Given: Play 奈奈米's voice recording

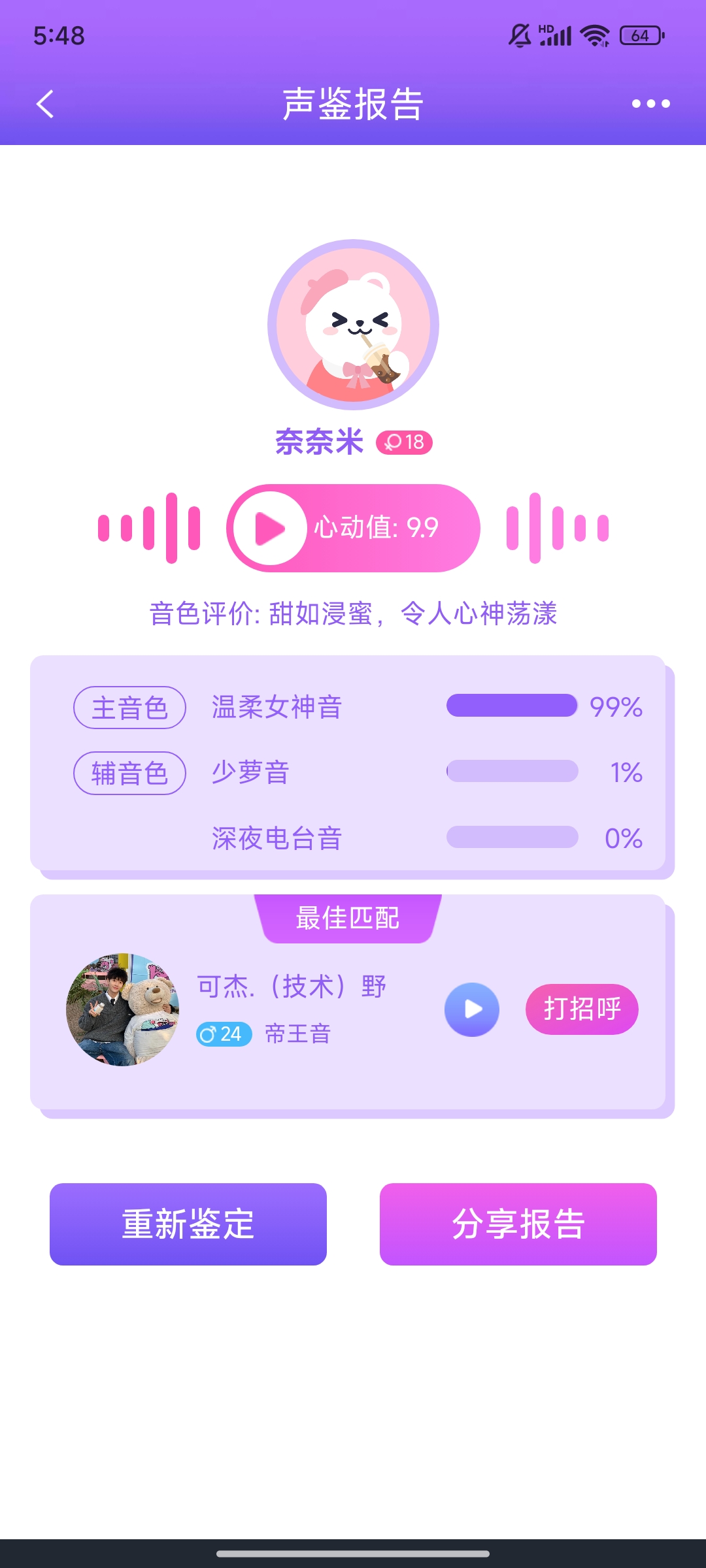Looking at the screenshot, I should click(x=270, y=528).
